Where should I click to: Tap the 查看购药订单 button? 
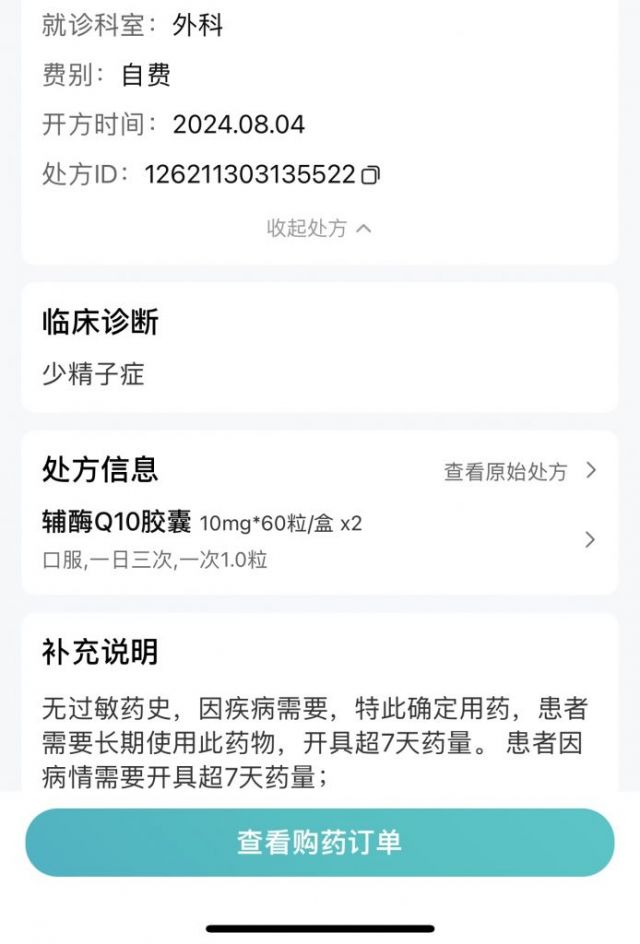(319, 842)
